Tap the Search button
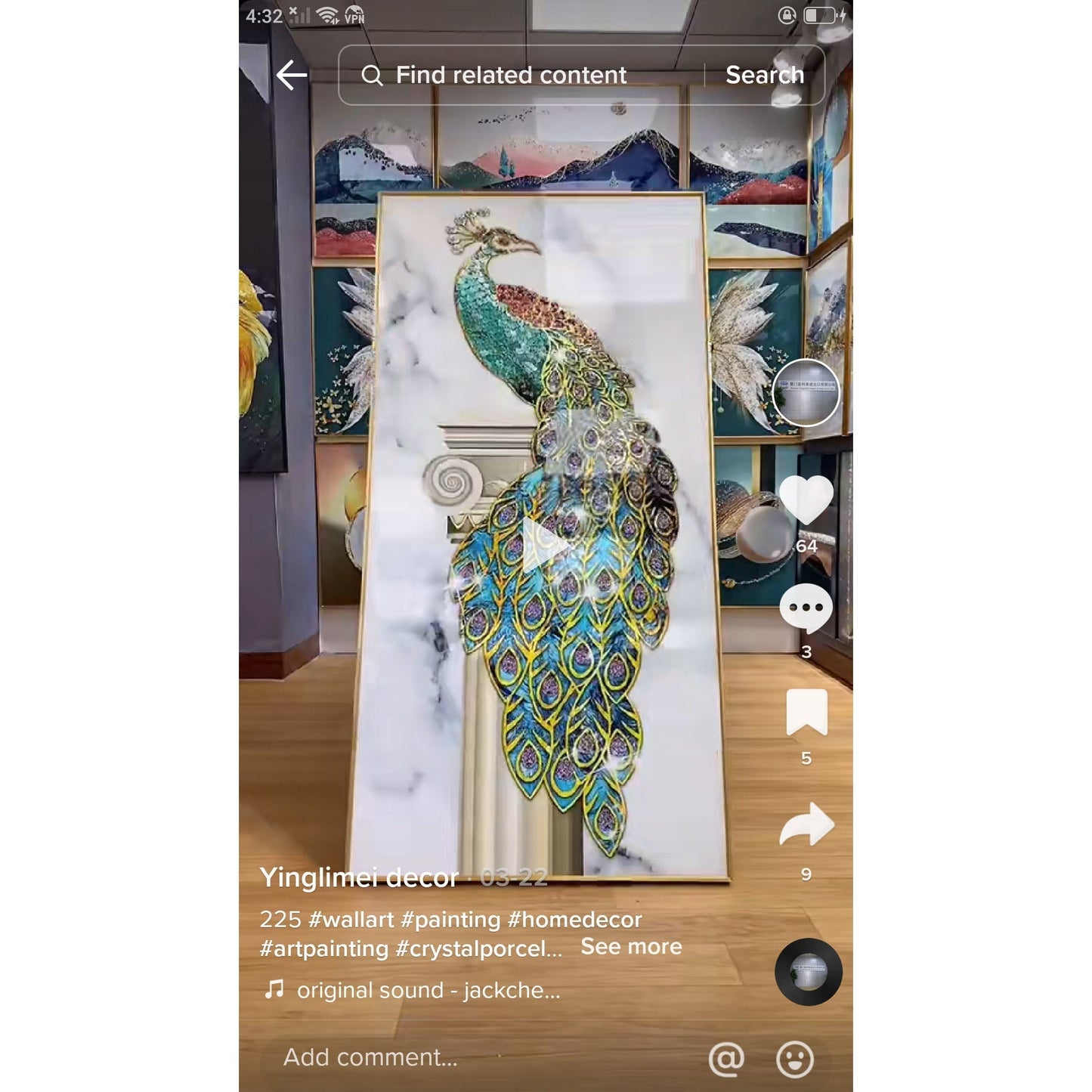The image size is (1092, 1092). pos(764,76)
